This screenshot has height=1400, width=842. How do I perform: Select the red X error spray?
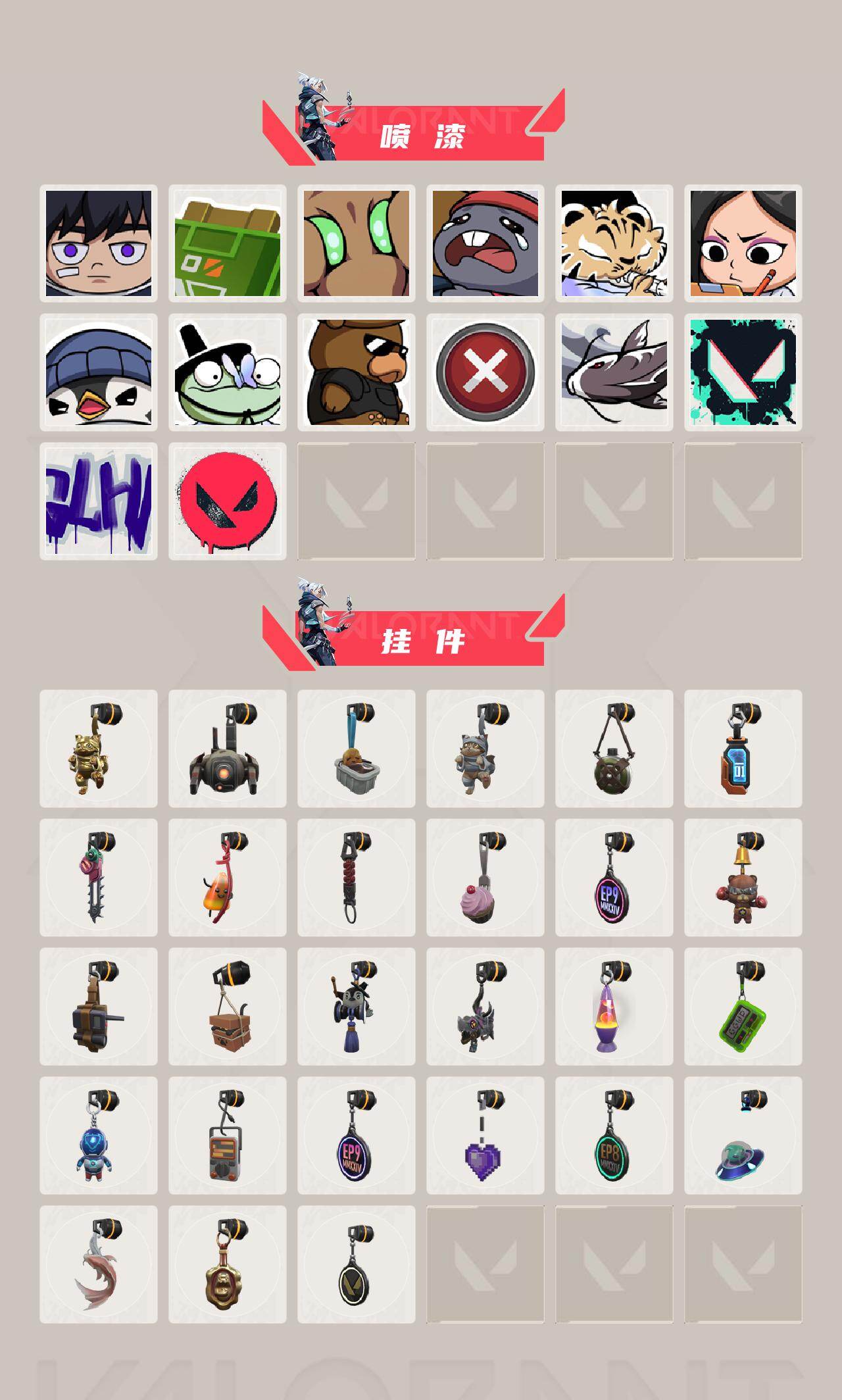click(485, 372)
